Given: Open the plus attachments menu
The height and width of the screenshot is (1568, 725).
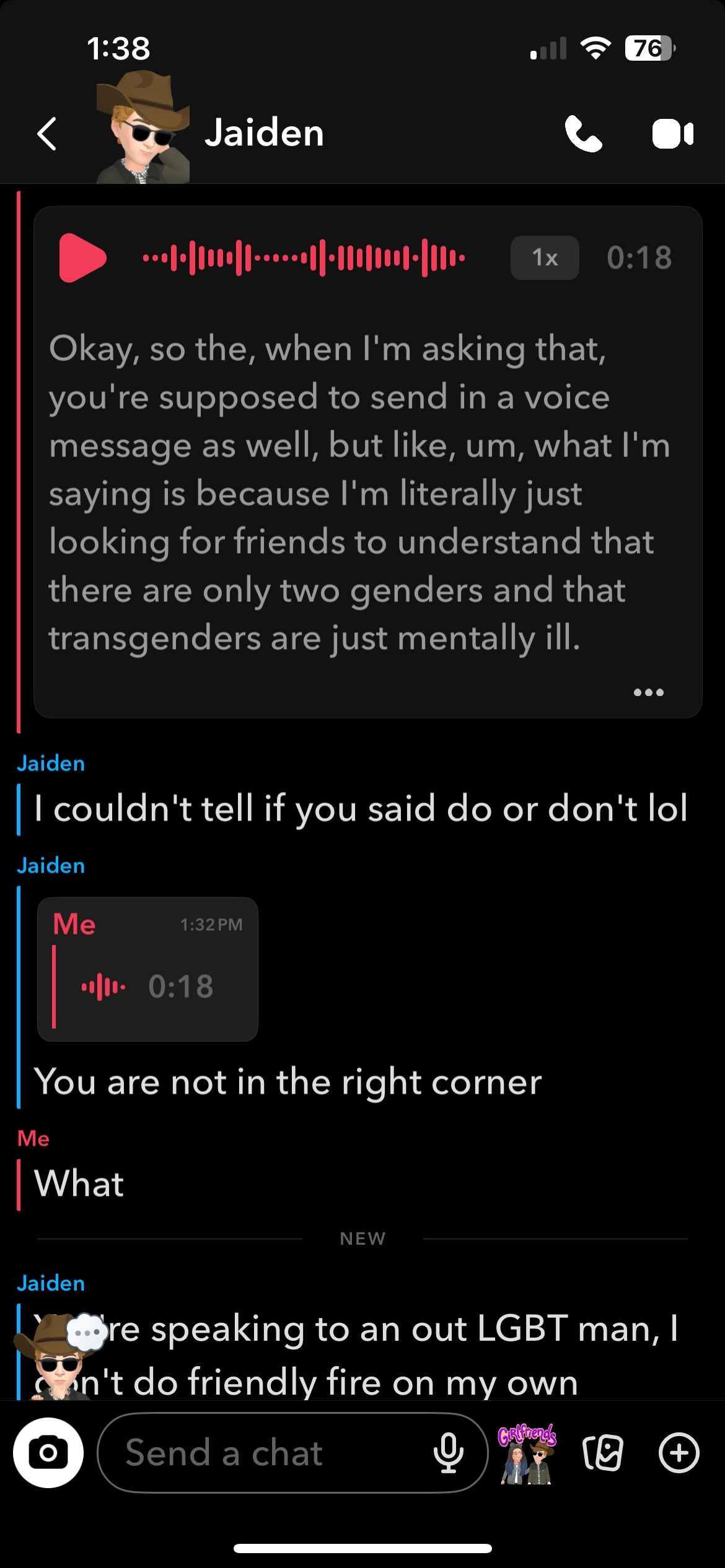Looking at the screenshot, I should coord(679,1453).
